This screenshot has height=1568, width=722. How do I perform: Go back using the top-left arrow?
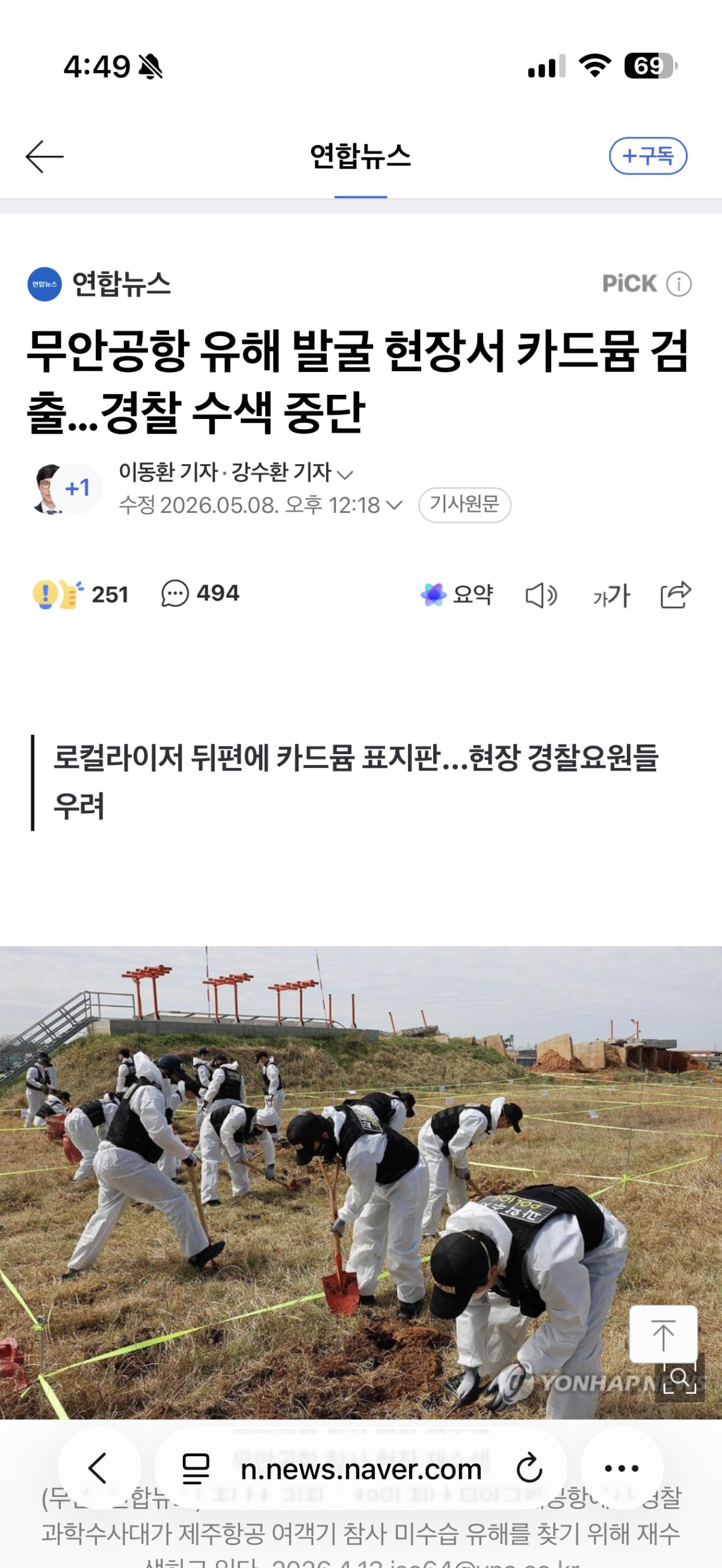(x=45, y=156)
